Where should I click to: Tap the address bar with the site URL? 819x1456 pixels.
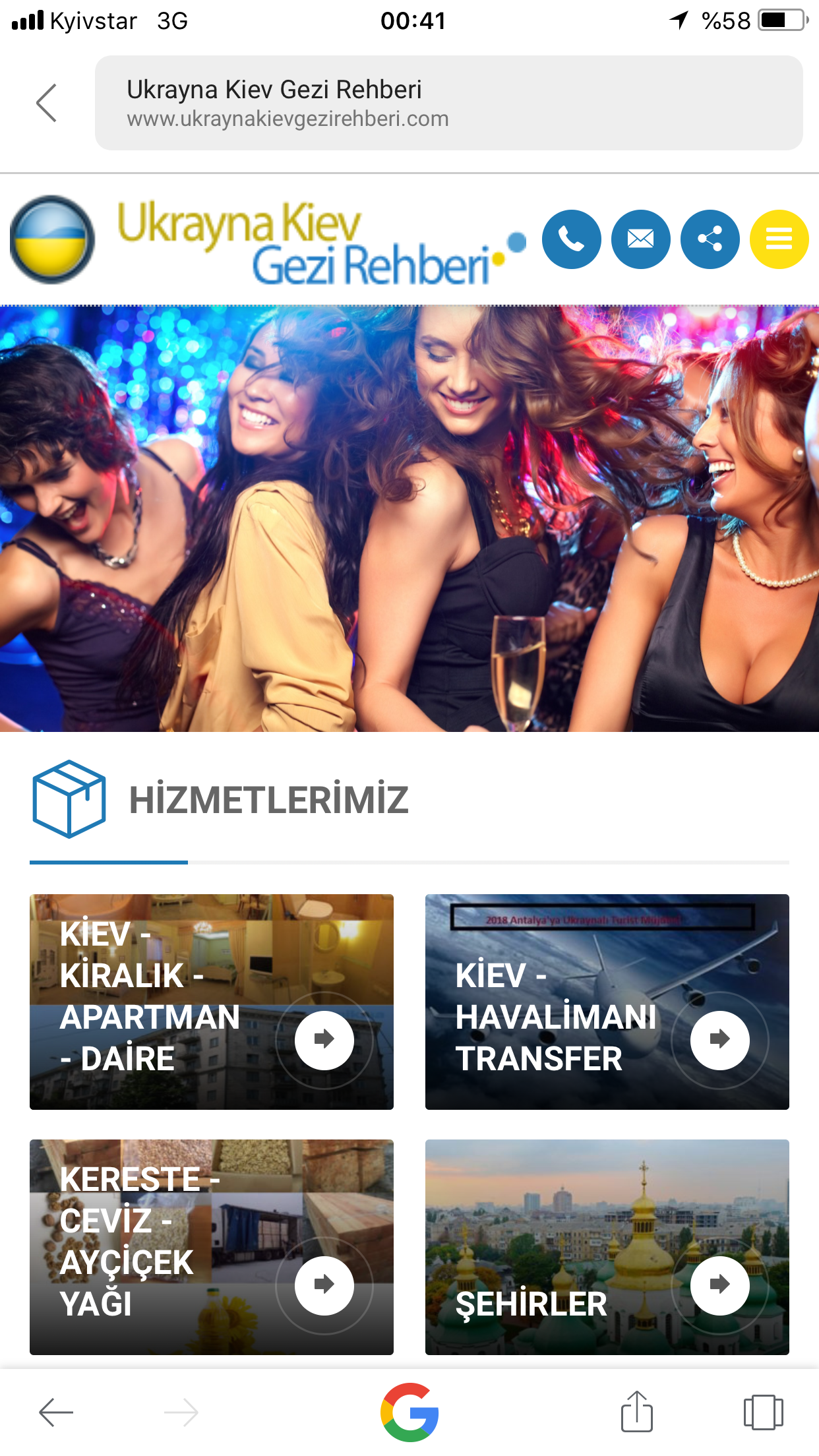[x=448, y=103]
